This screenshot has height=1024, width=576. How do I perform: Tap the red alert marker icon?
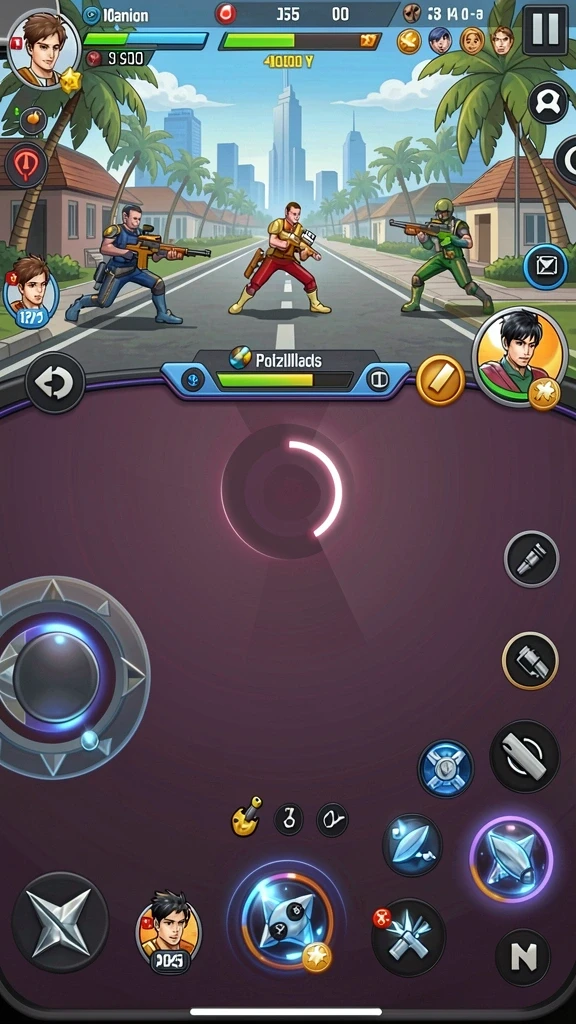[26, 165]
